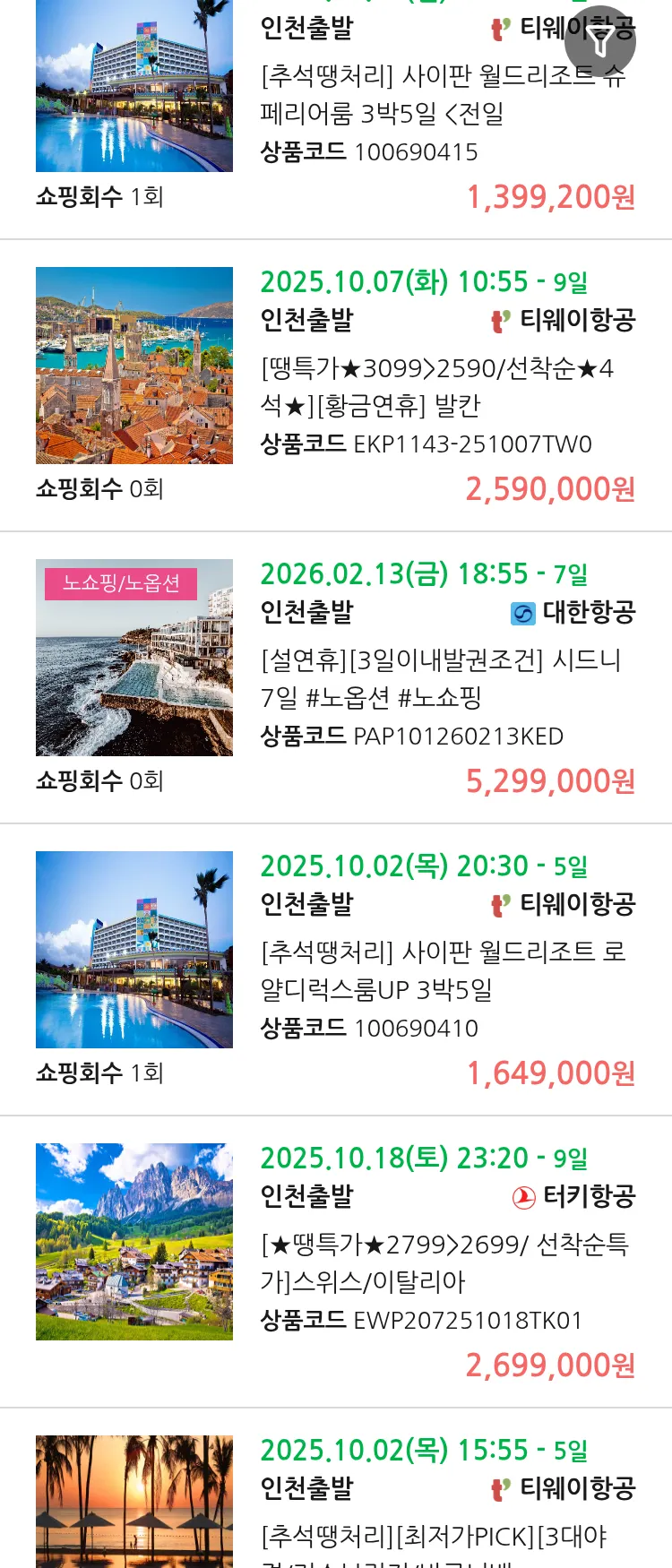Open the Sydney 7-day Korean Air package

(443, 679)
